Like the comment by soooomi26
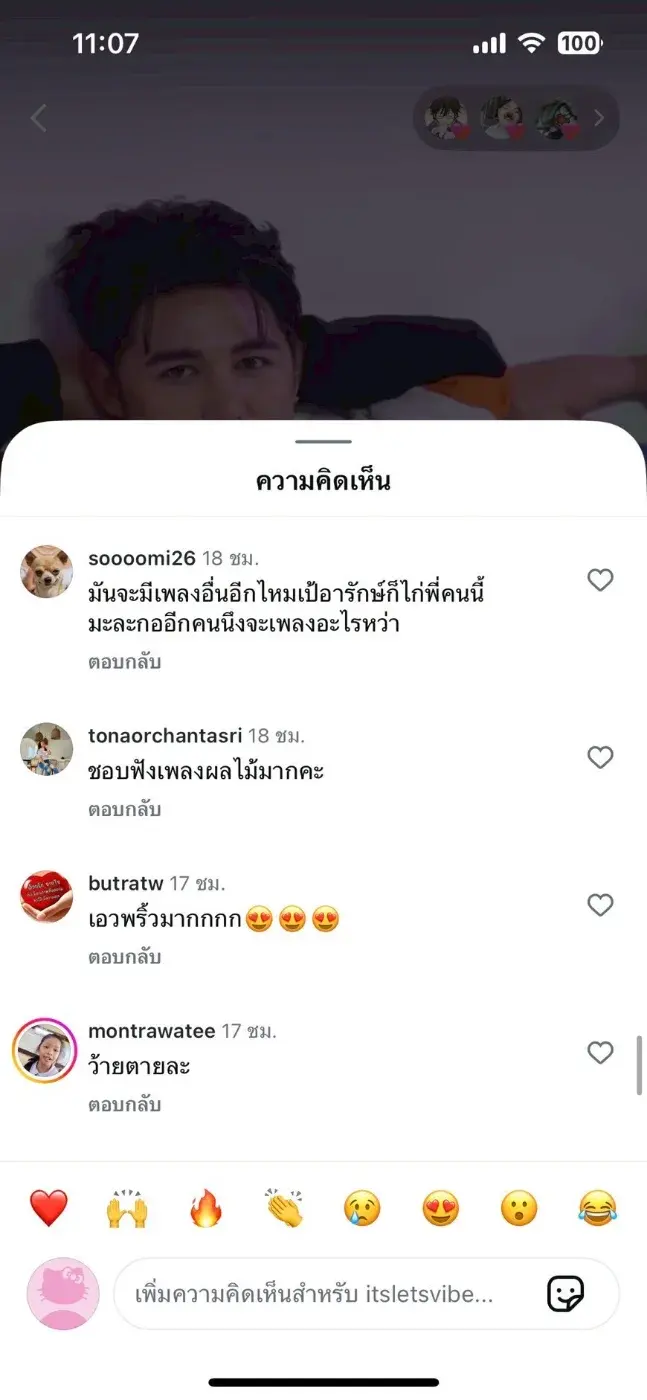The image size is (647, 1400). pos(599,580)
